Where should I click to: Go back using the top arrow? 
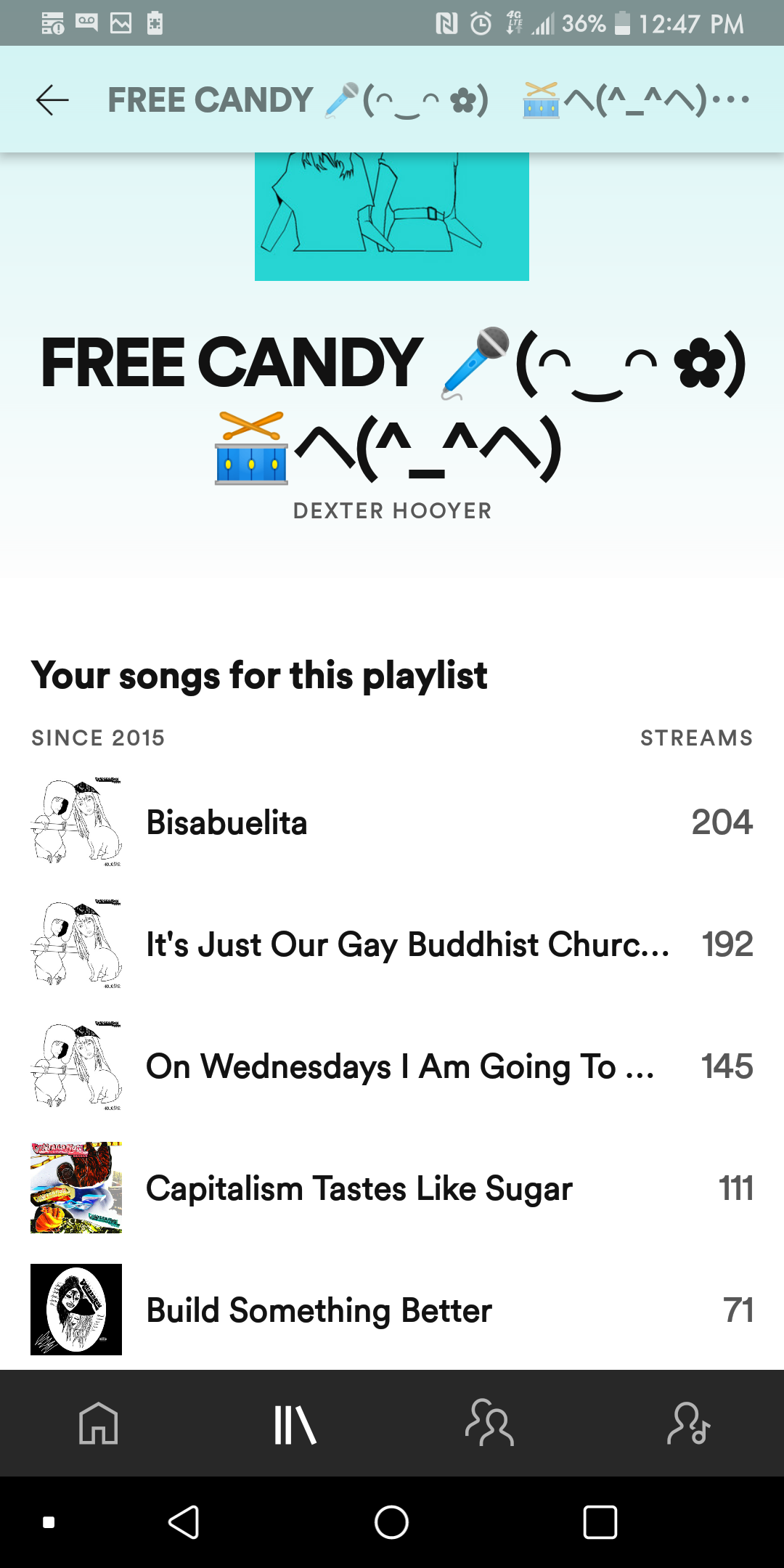point(52,100)
